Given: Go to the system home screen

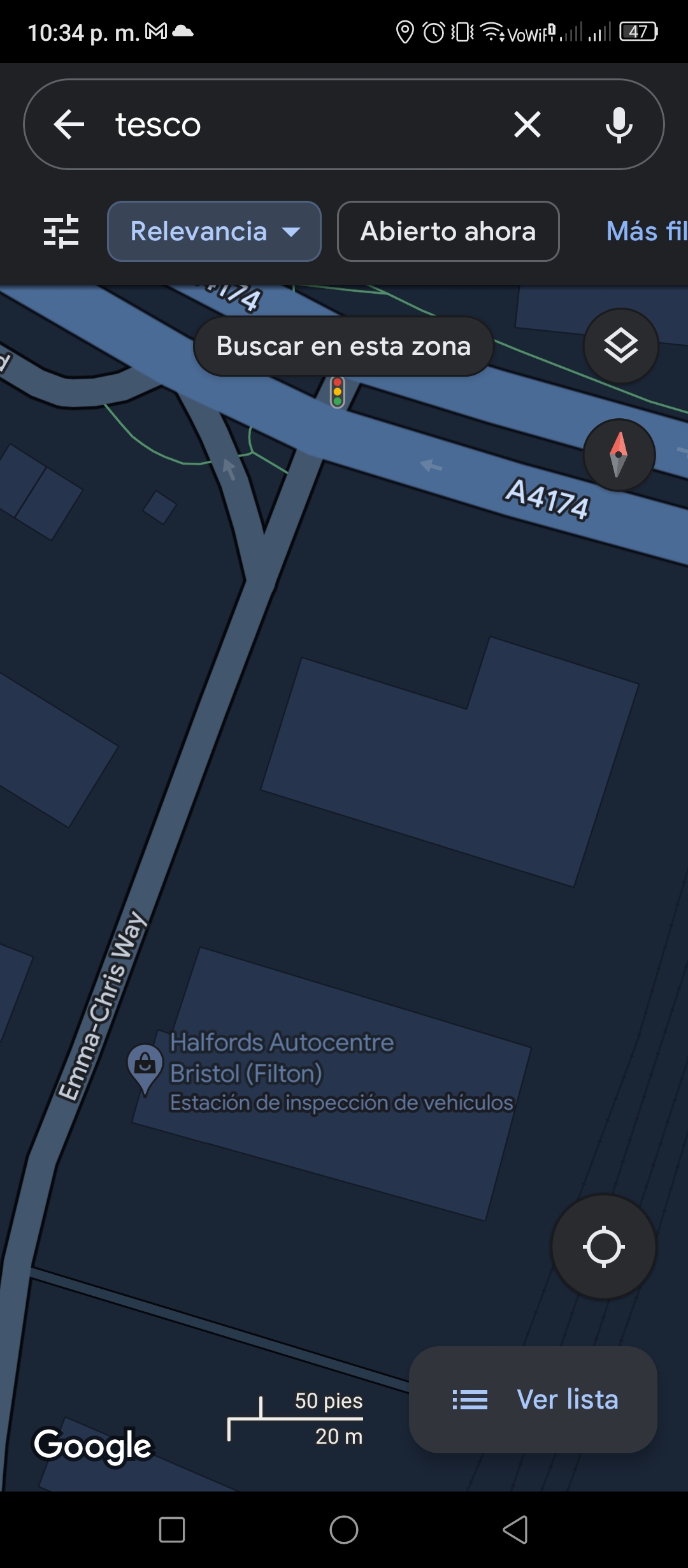Looking at the screenshot, I should [x=344, y=1529].
